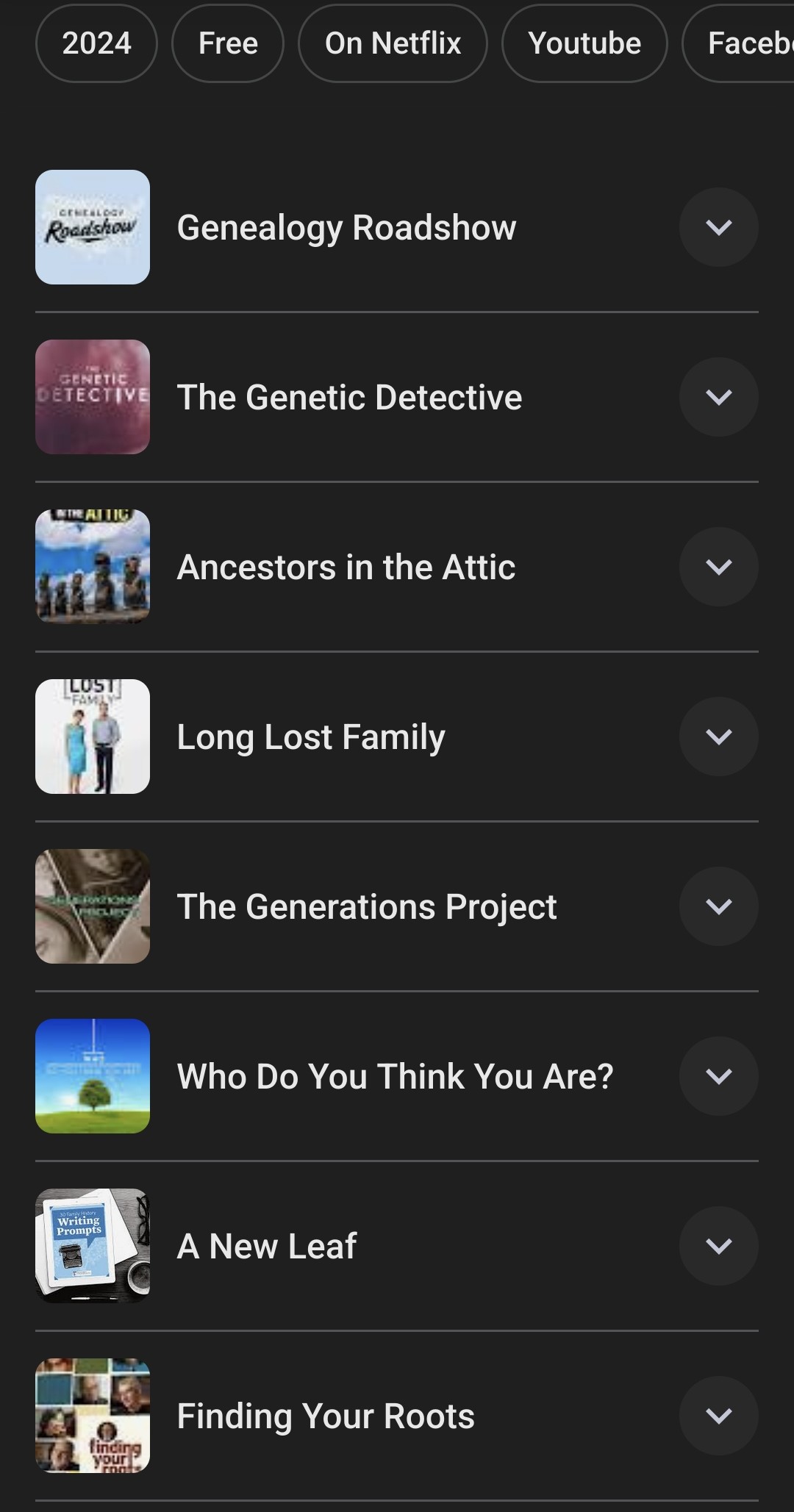
Task: Expand Finding Your Roots details
Action: [x=718, y=1416]
